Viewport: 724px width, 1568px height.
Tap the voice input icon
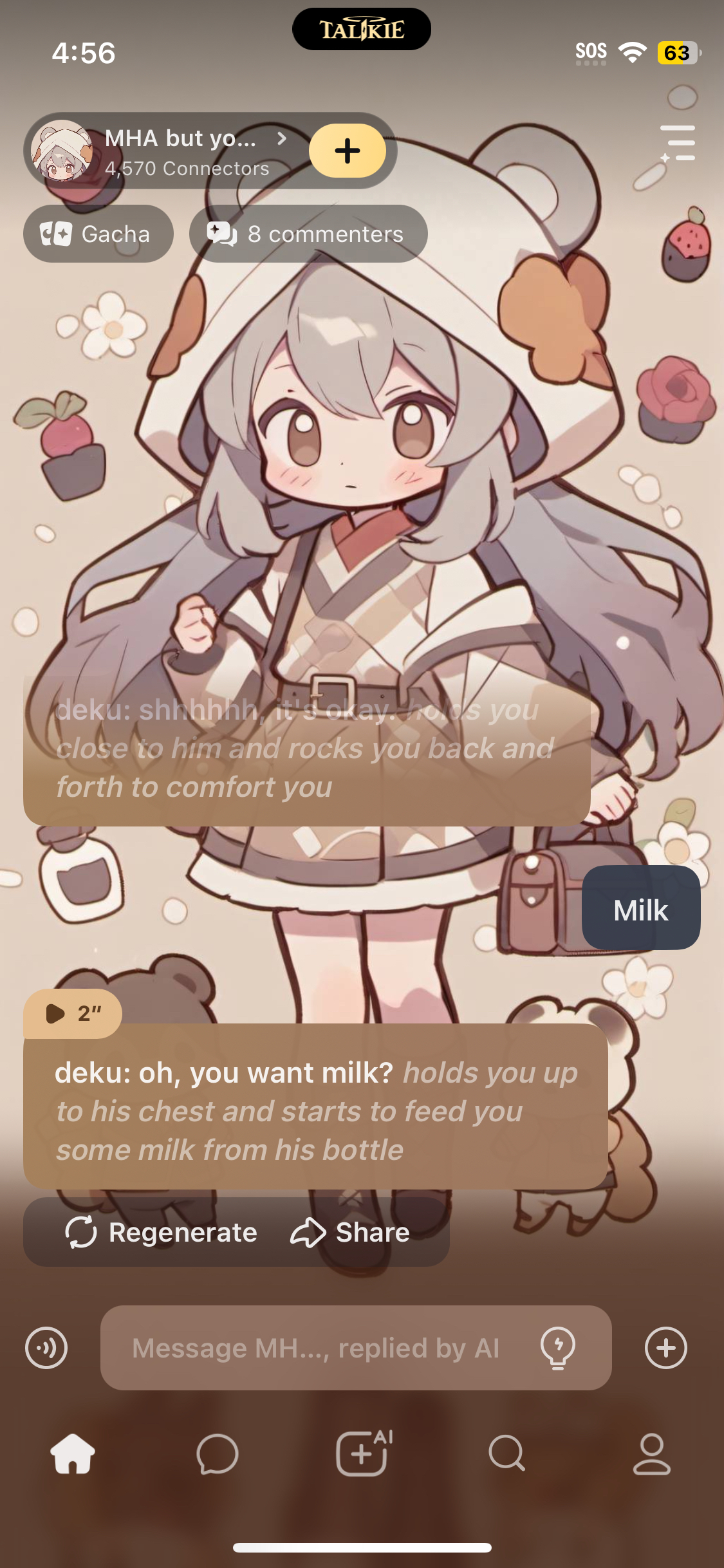(x=46, y=1348)
